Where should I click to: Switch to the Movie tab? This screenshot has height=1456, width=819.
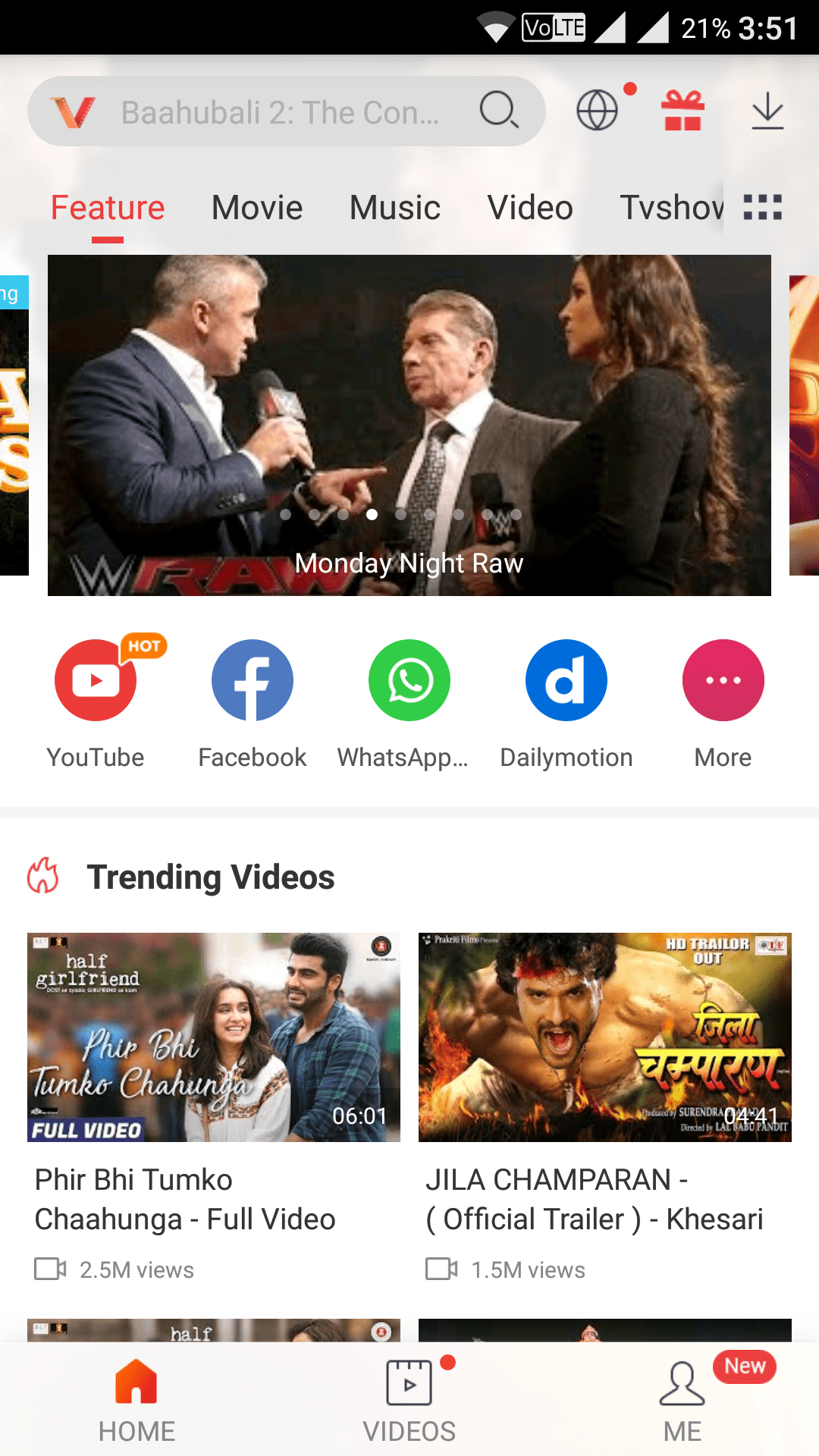257,208
